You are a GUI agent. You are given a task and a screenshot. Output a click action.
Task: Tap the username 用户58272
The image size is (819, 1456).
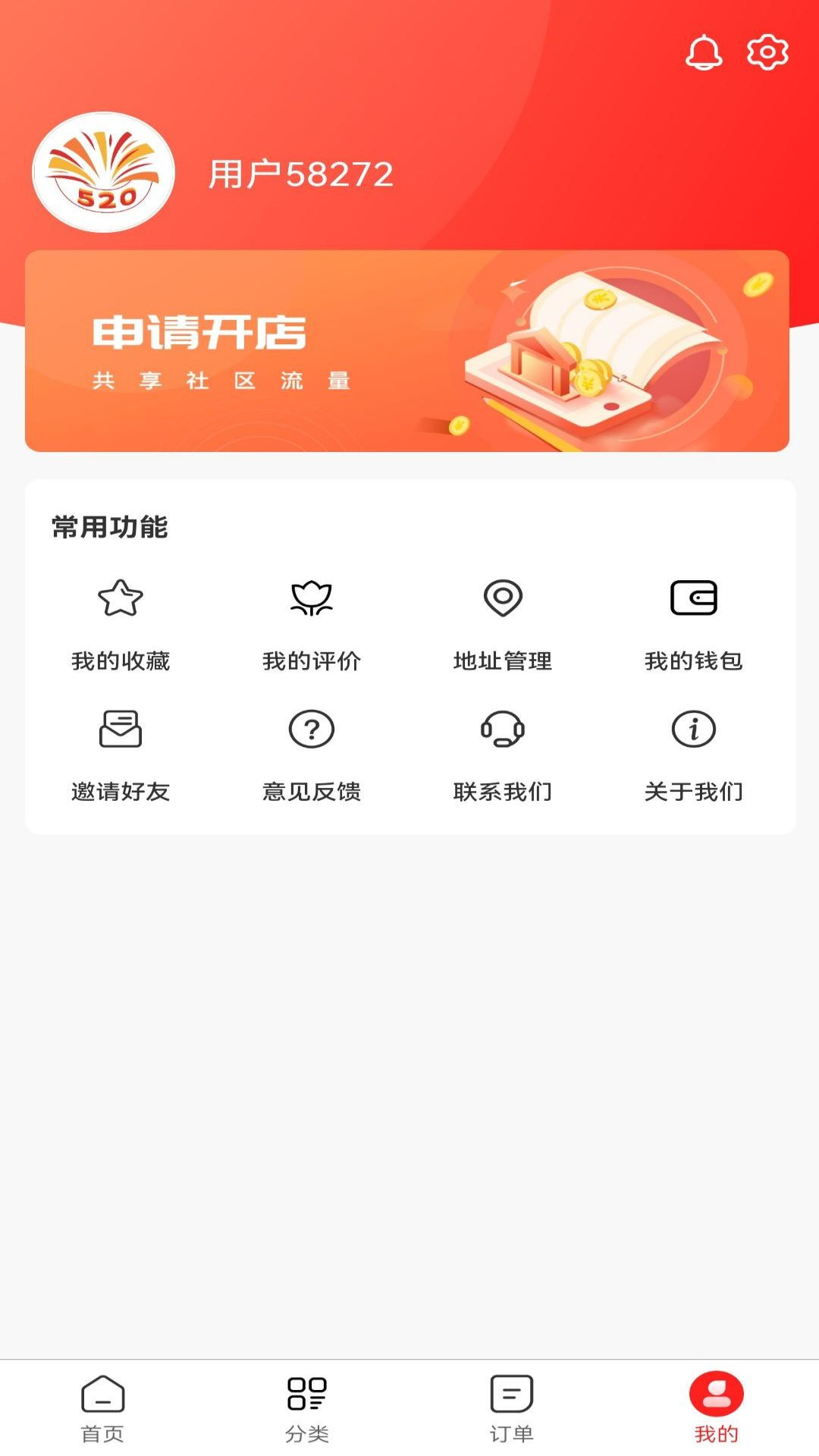(x=300, y=173)
